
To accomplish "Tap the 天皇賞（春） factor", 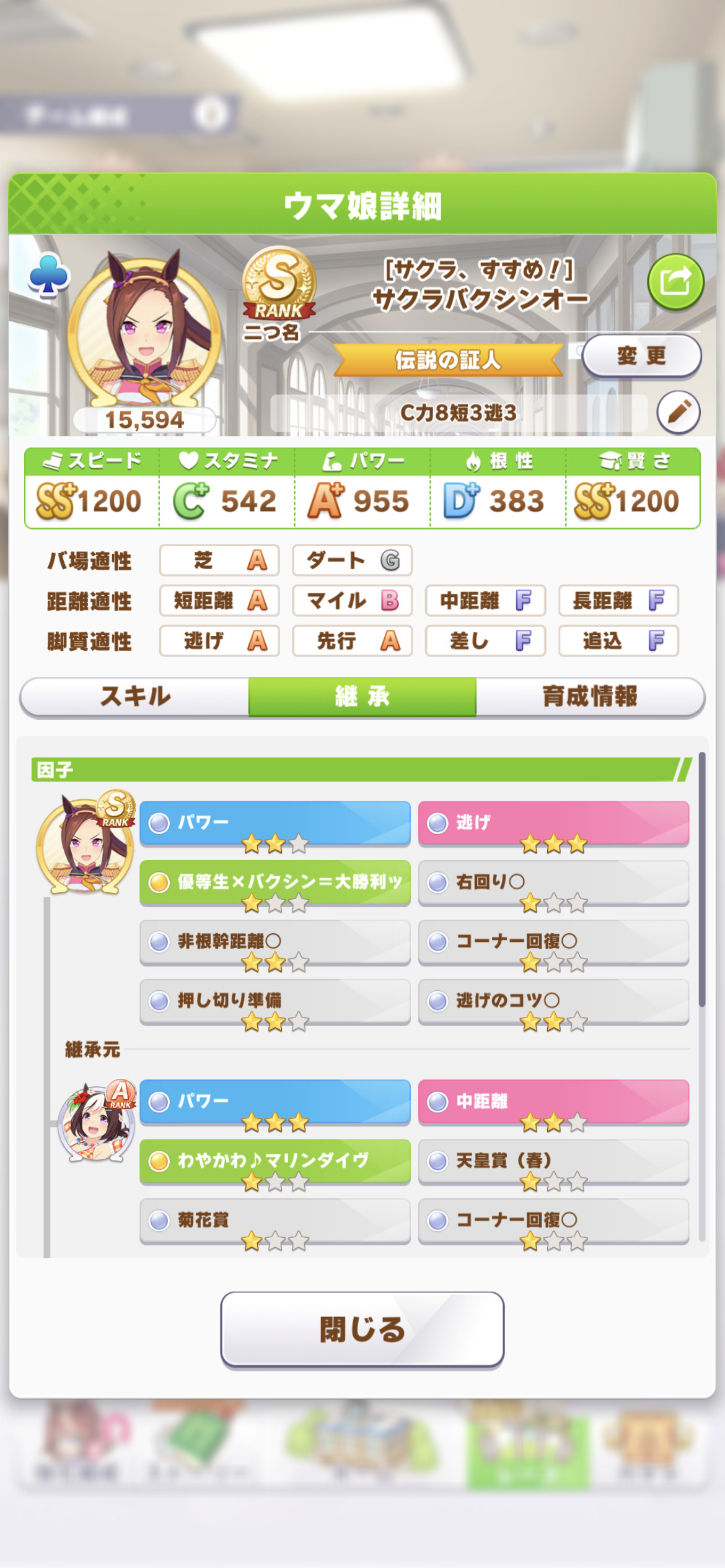I will pyautogui.click(x=553, y=1162).
